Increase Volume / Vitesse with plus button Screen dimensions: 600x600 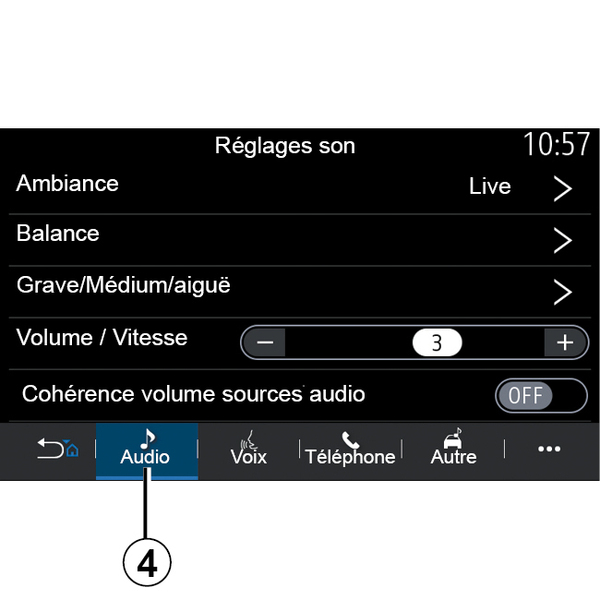tap(565, 342)
